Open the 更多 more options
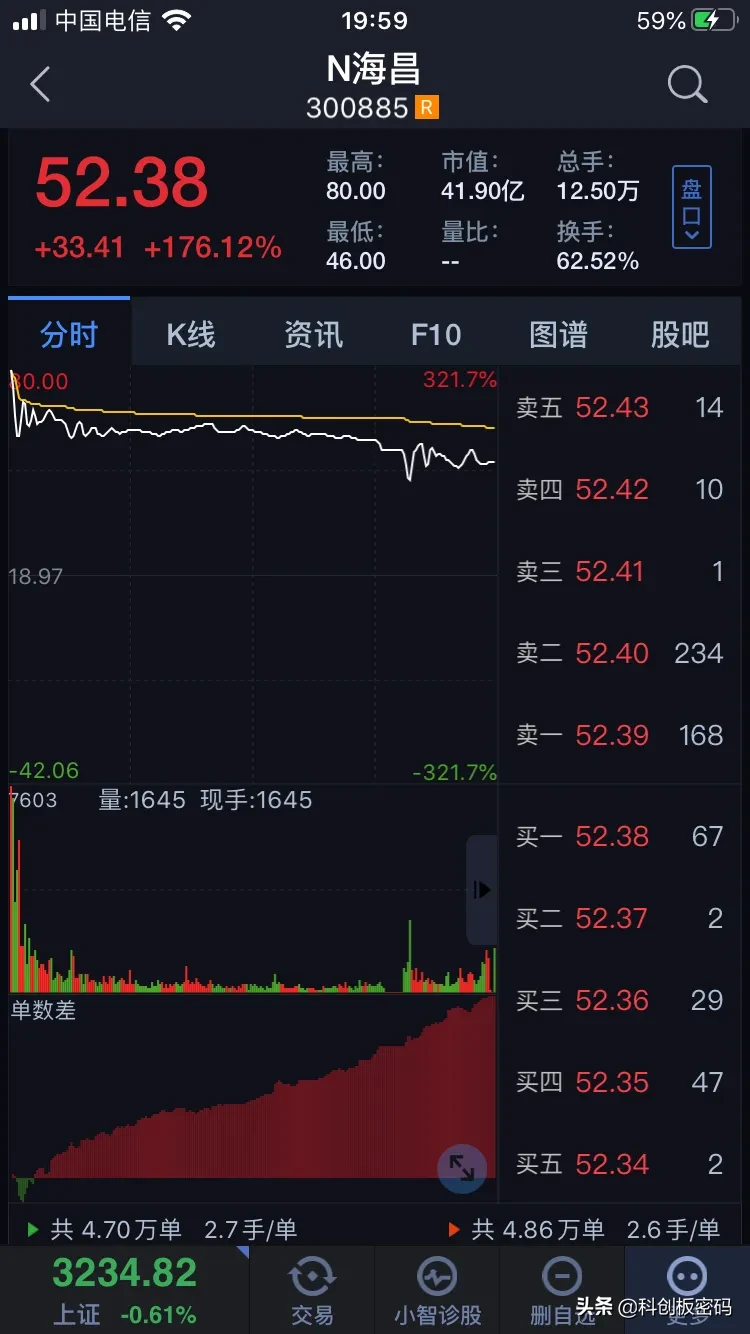 [x=687, y=1291]
